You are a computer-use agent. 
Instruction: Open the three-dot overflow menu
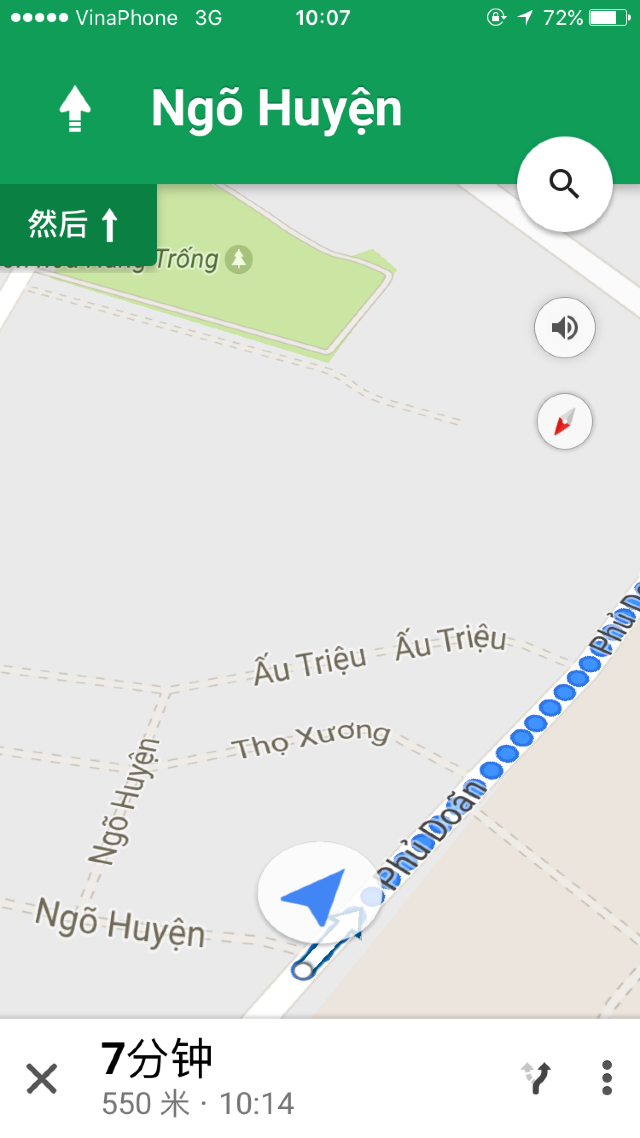pos(607,1078)
